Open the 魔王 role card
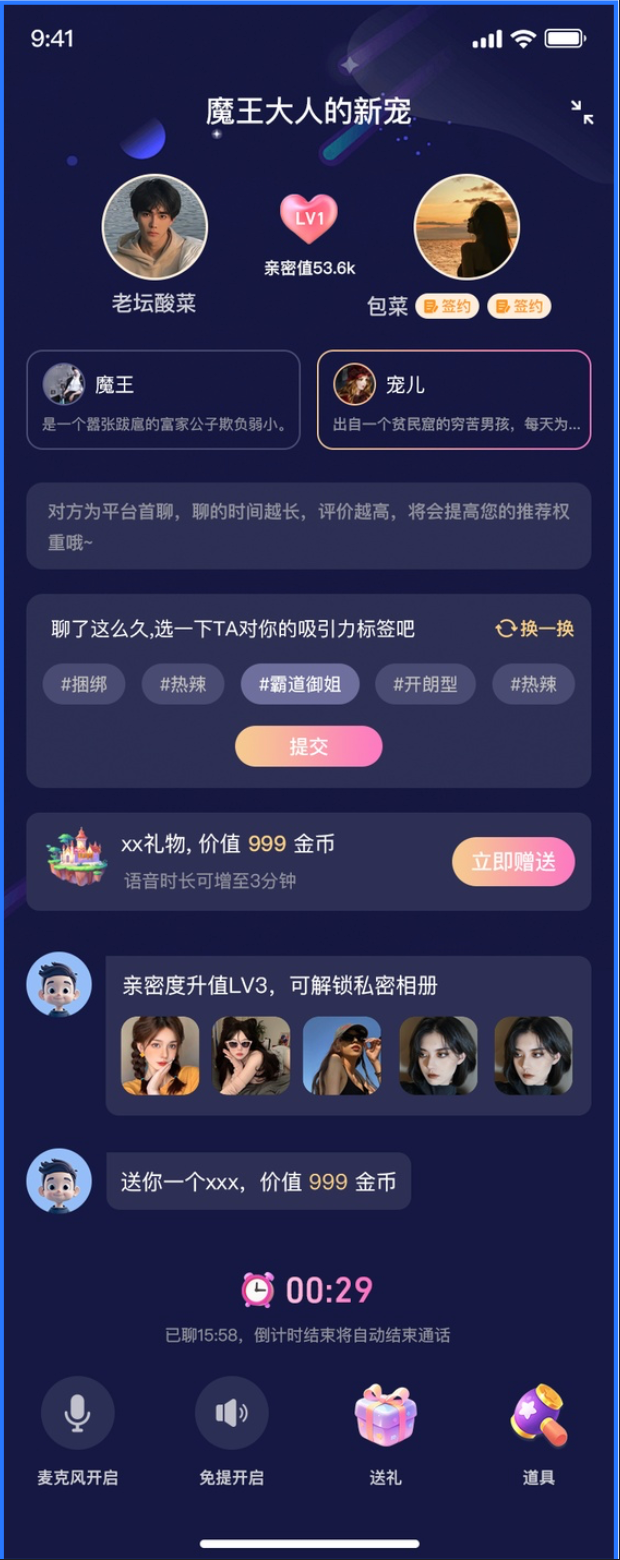Screen dimensions: 620x1560 pos(163,399)
